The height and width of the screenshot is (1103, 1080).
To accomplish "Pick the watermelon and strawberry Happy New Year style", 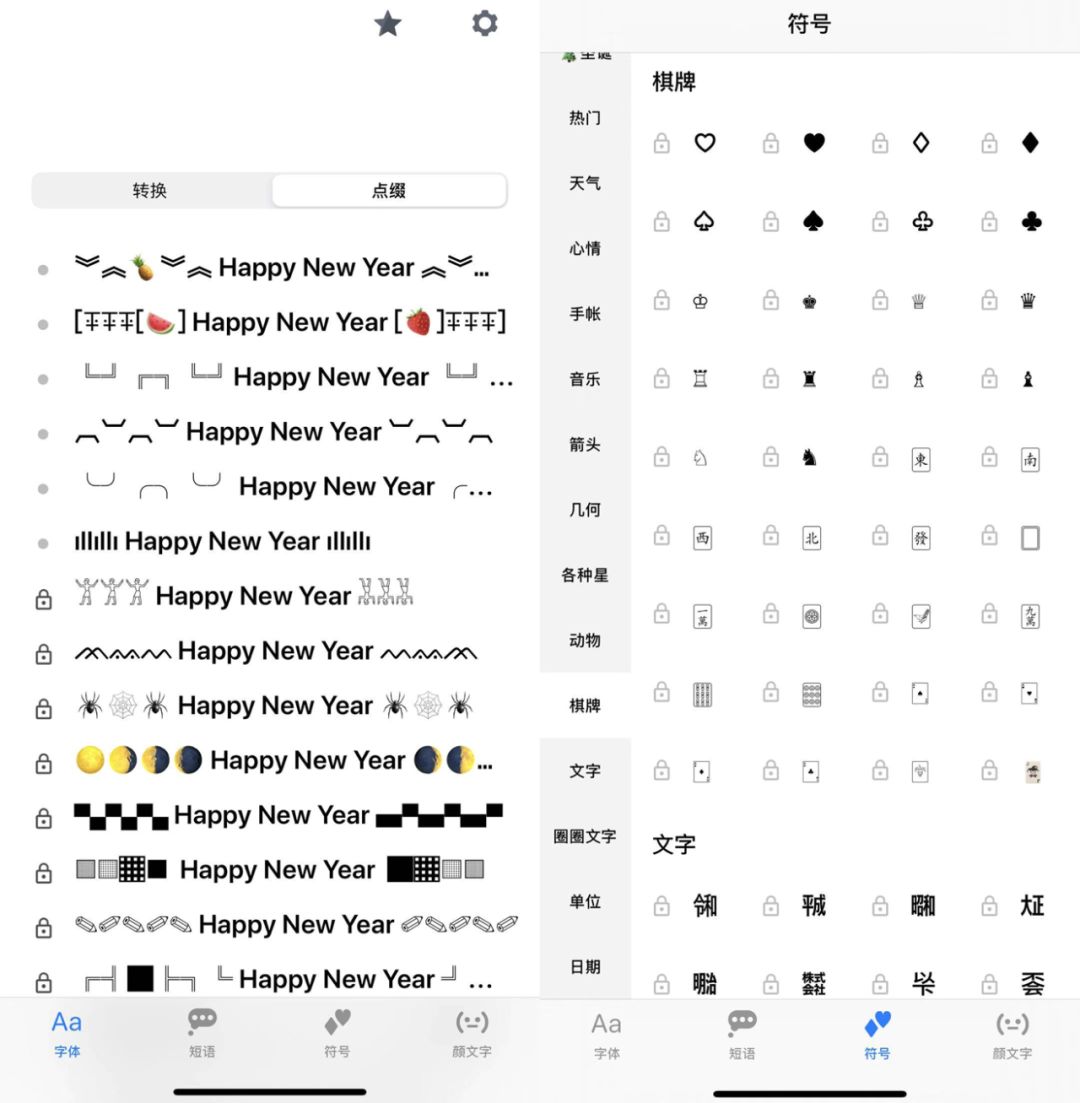I will (x=290, y=322).
